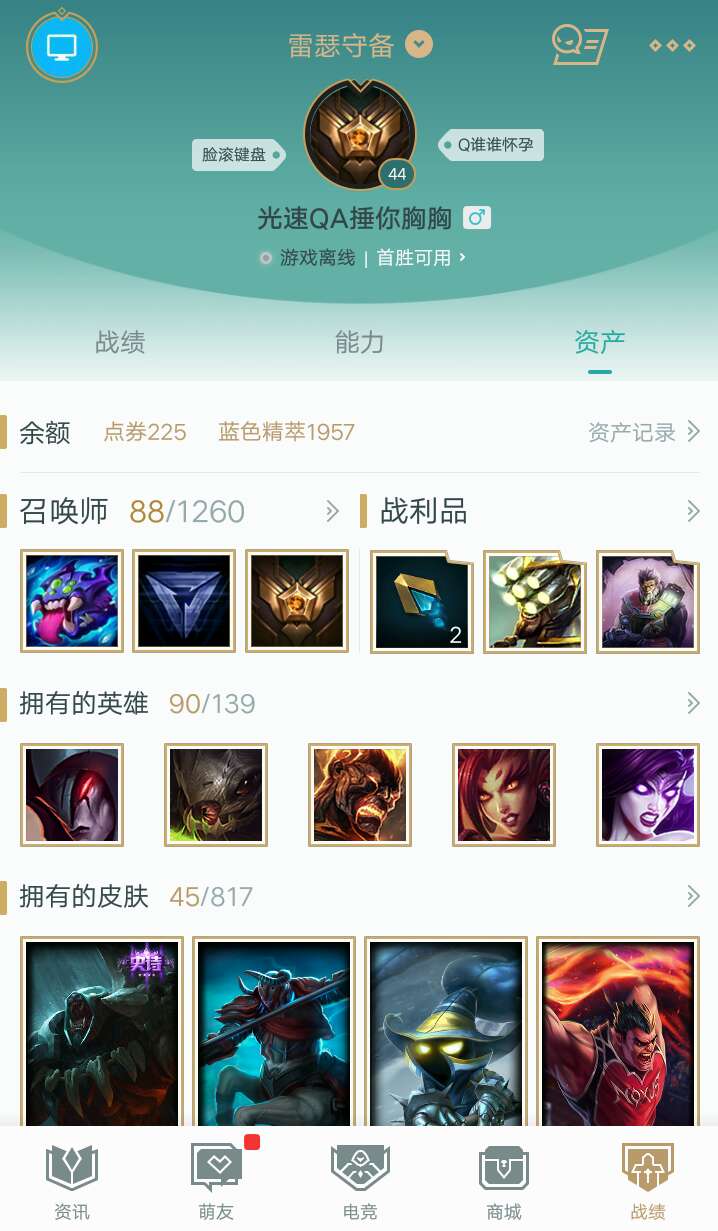Open the chat message list icon
The height and width of the screenshot is (1231, 718).
point(579,45)
